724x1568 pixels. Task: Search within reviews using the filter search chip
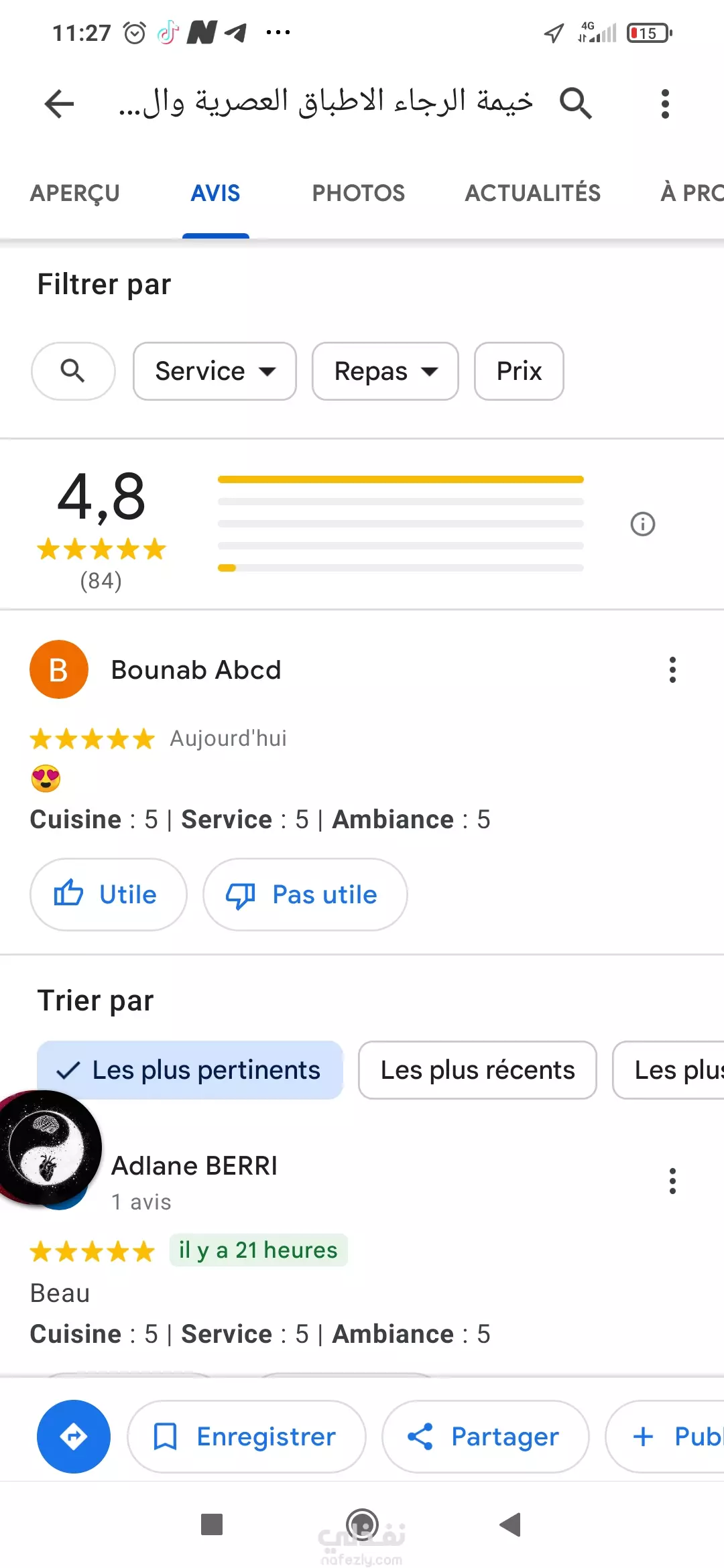[73, 371]
